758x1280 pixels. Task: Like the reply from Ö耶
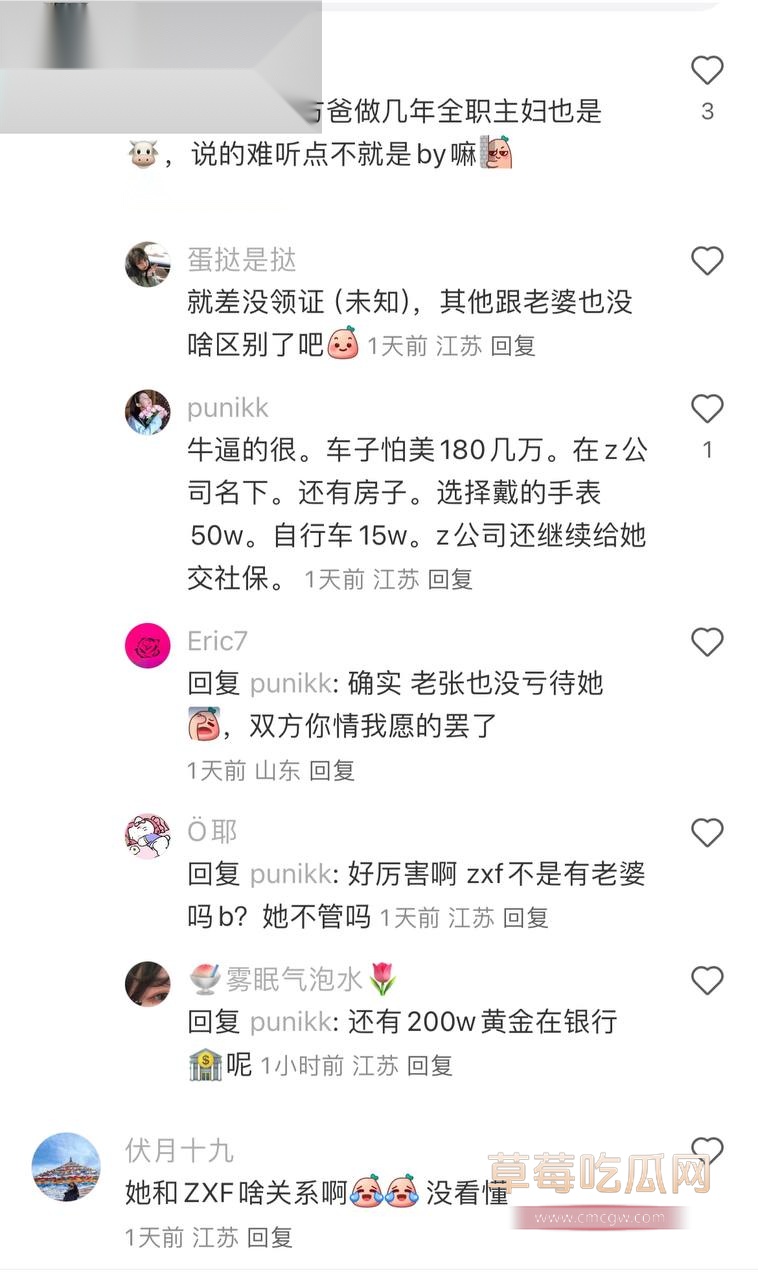coord(707,833)
